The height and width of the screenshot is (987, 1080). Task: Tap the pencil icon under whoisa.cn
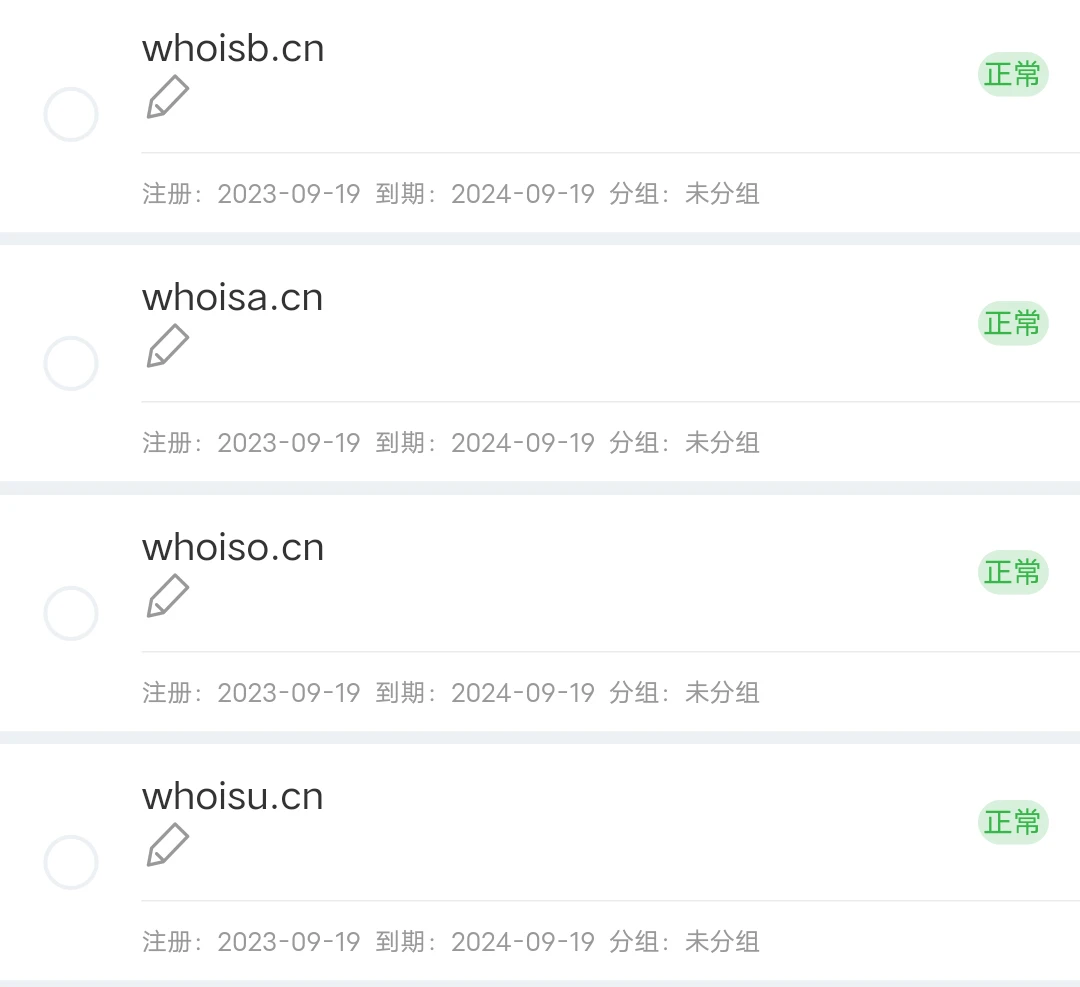(167, 347)
